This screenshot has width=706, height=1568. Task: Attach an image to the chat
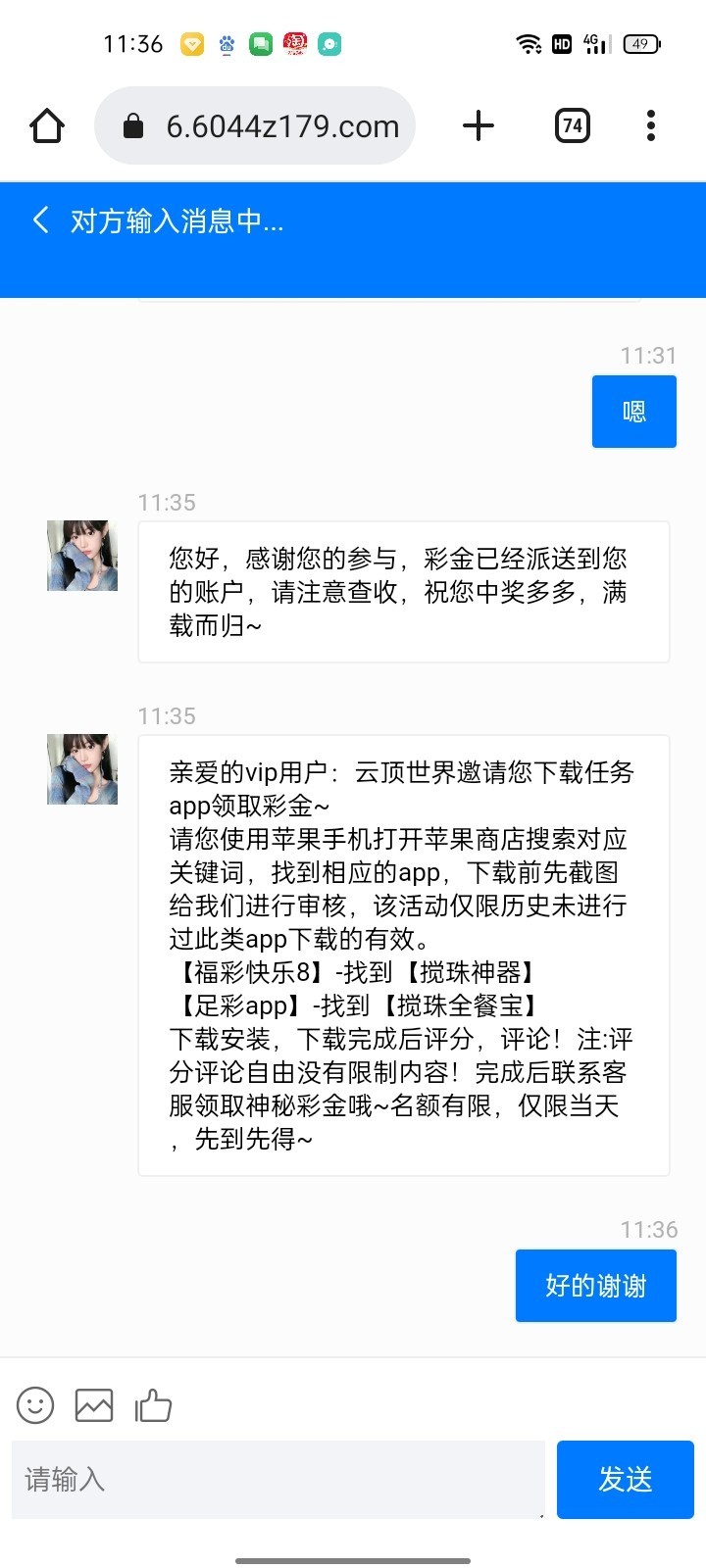[94, 1405]
